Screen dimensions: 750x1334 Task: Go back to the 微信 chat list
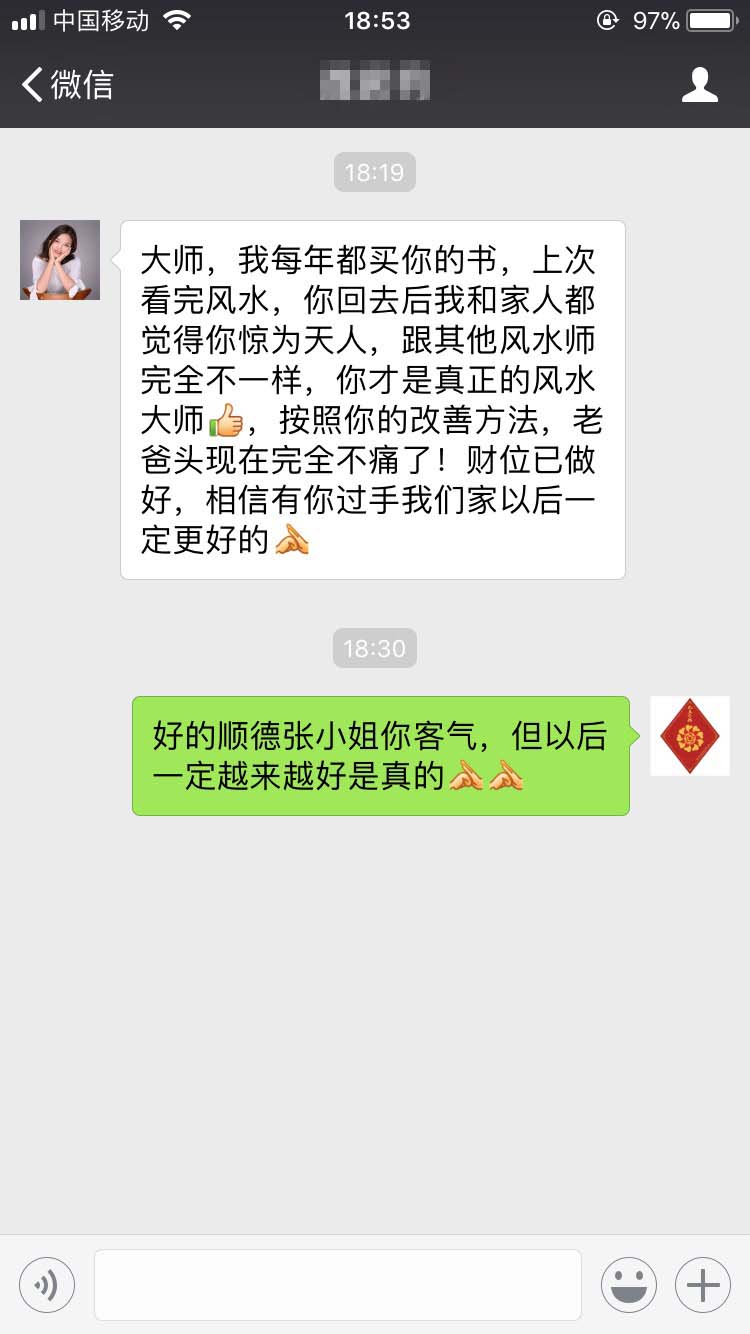tap(66, 85)
